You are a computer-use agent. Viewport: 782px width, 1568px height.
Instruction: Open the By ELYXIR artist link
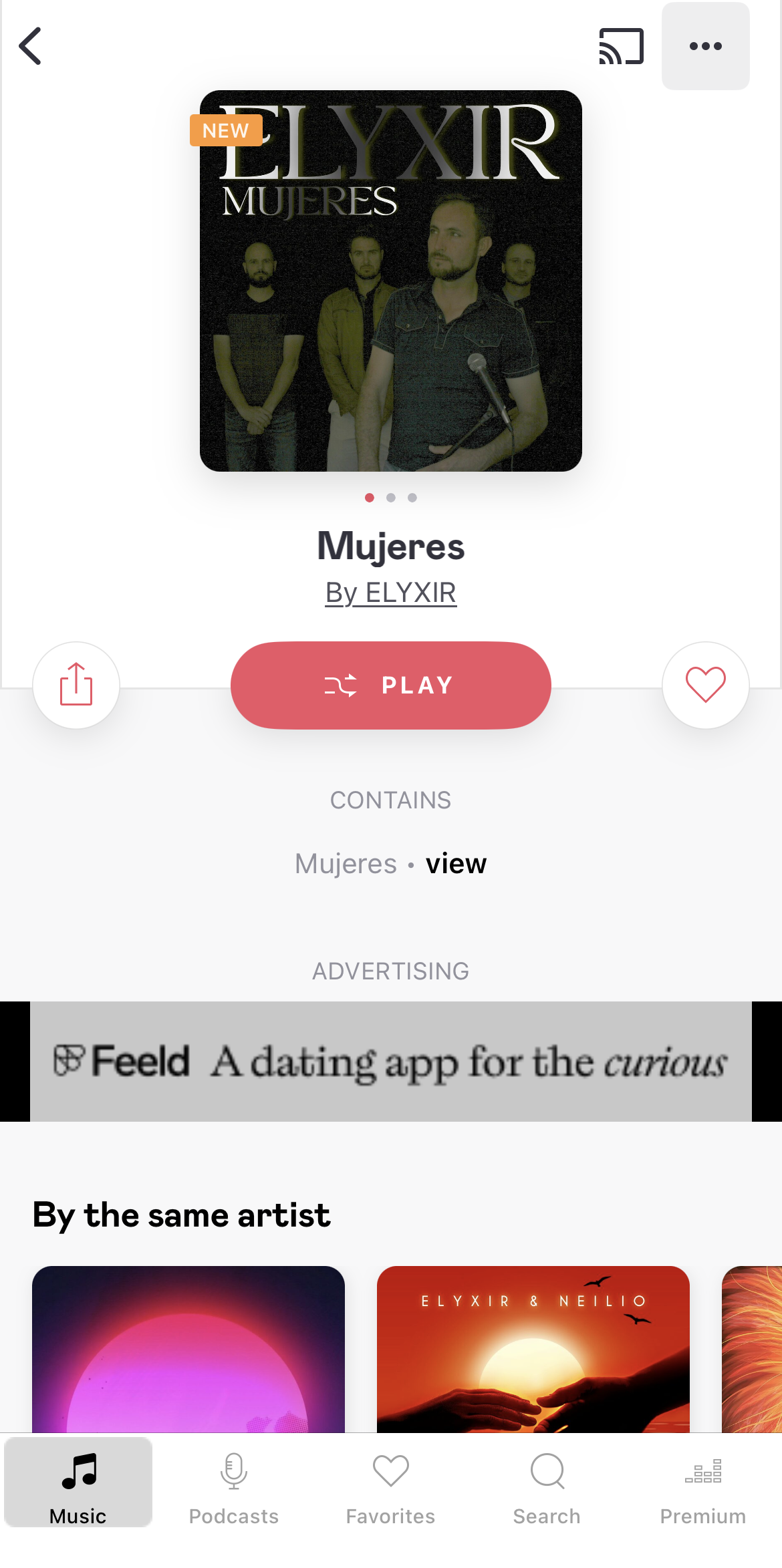pyautogui.click(x=391, y=593)
